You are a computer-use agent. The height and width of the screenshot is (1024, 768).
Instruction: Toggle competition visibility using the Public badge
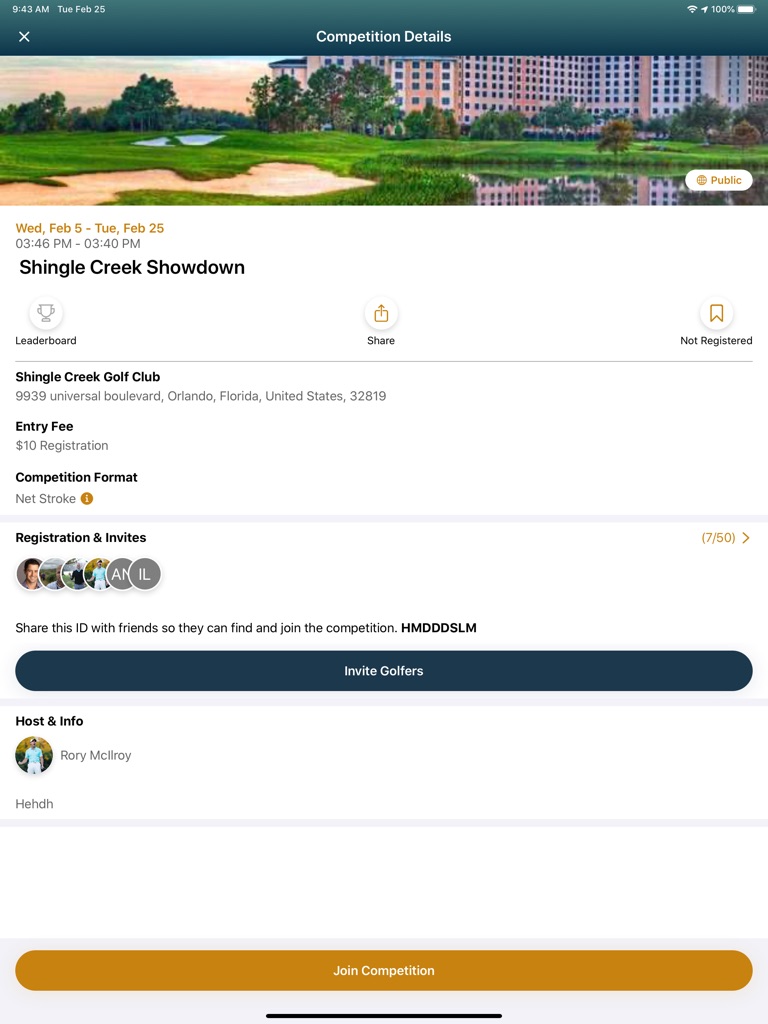[x=718, y=180]
